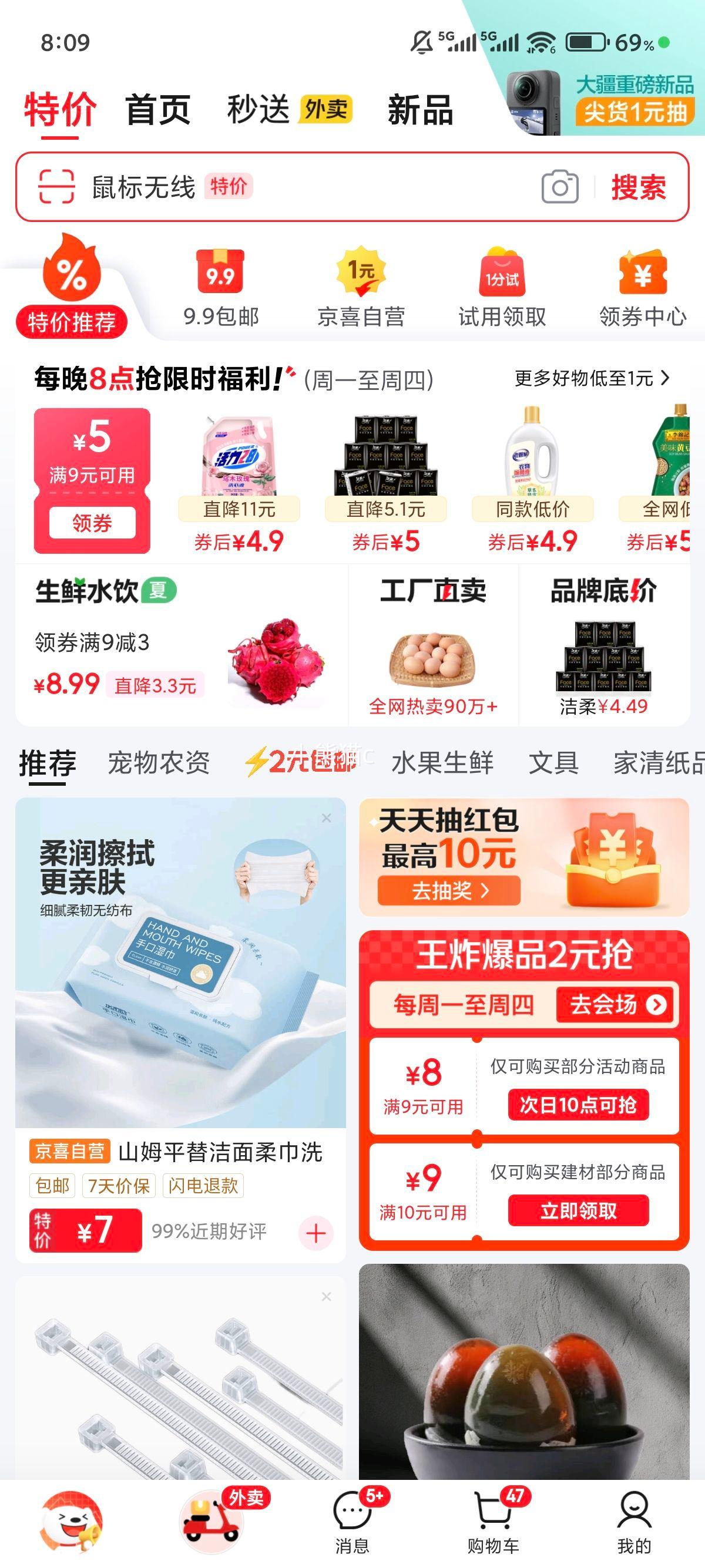705x1568 pixels.
Task: Open the 新品 tab
Action: tap(420, 110)
